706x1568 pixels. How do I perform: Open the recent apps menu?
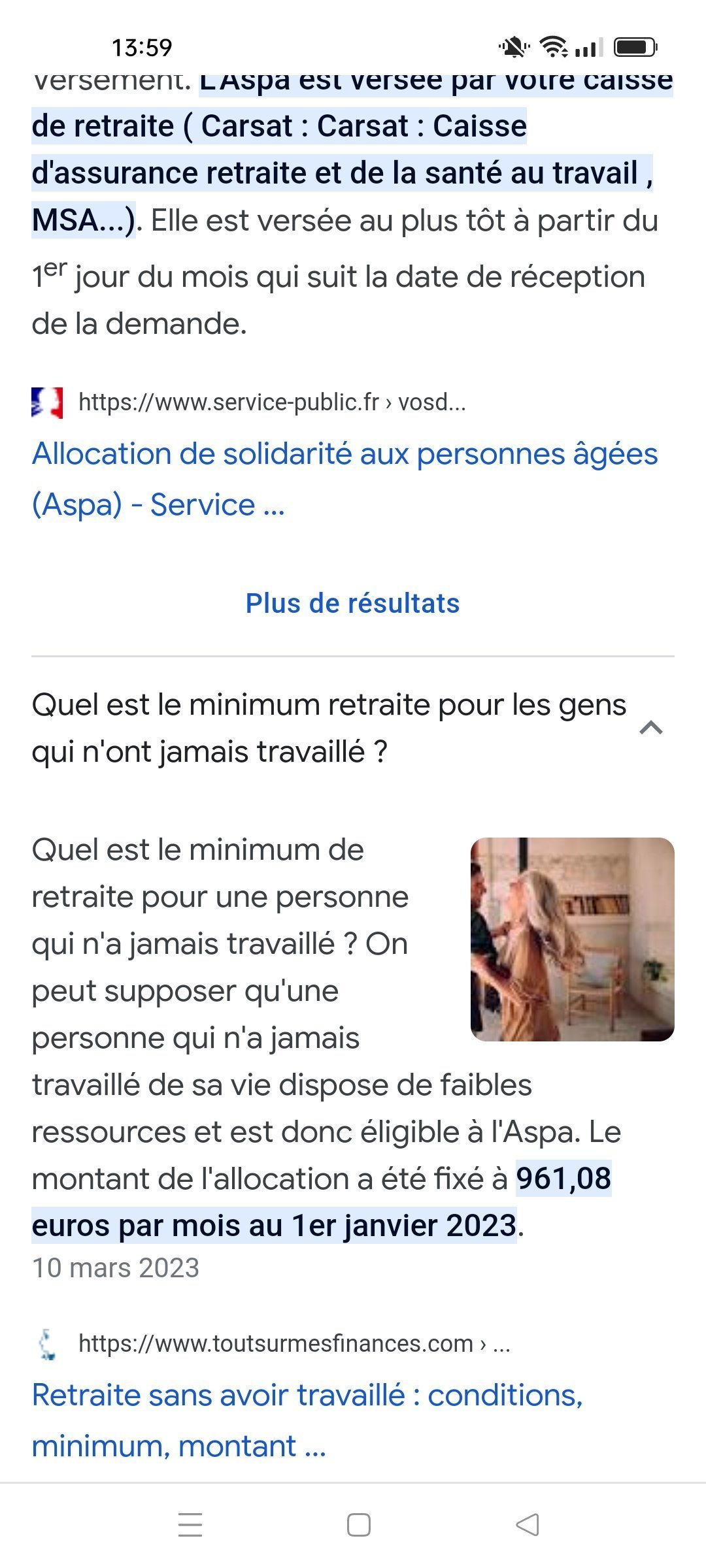pos(190,1525)
